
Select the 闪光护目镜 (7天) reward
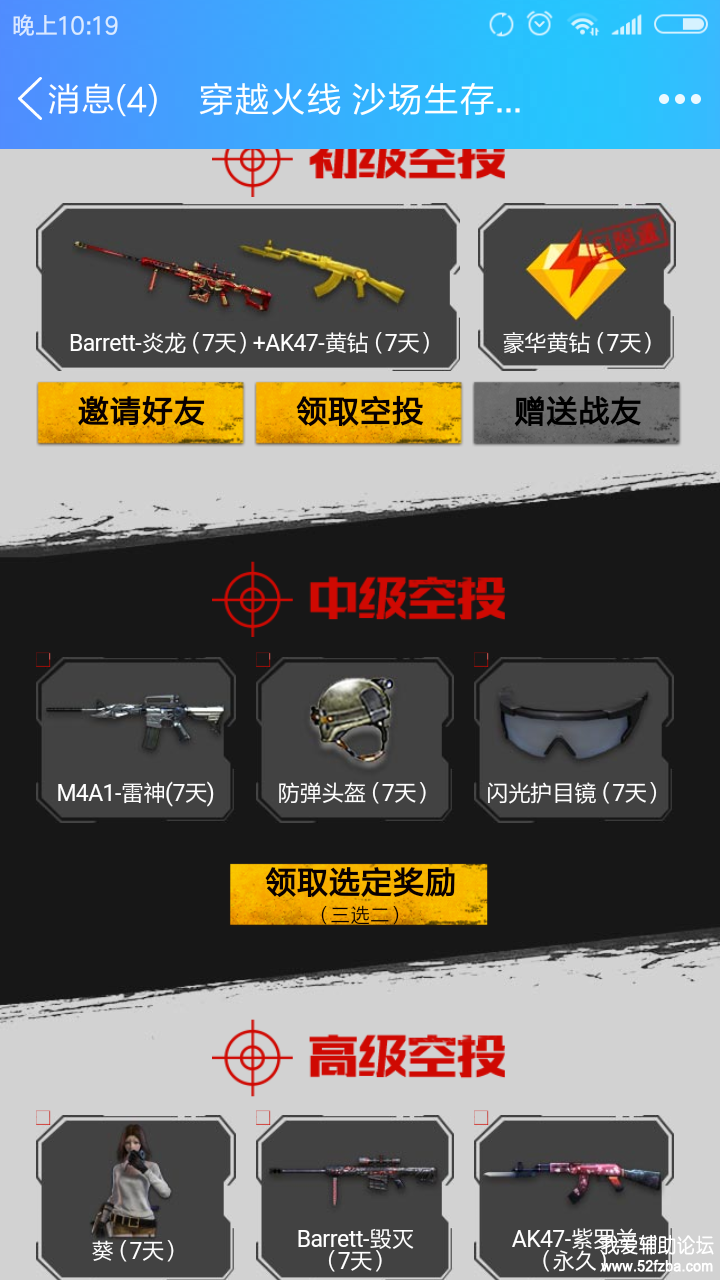tap(572, 739)
